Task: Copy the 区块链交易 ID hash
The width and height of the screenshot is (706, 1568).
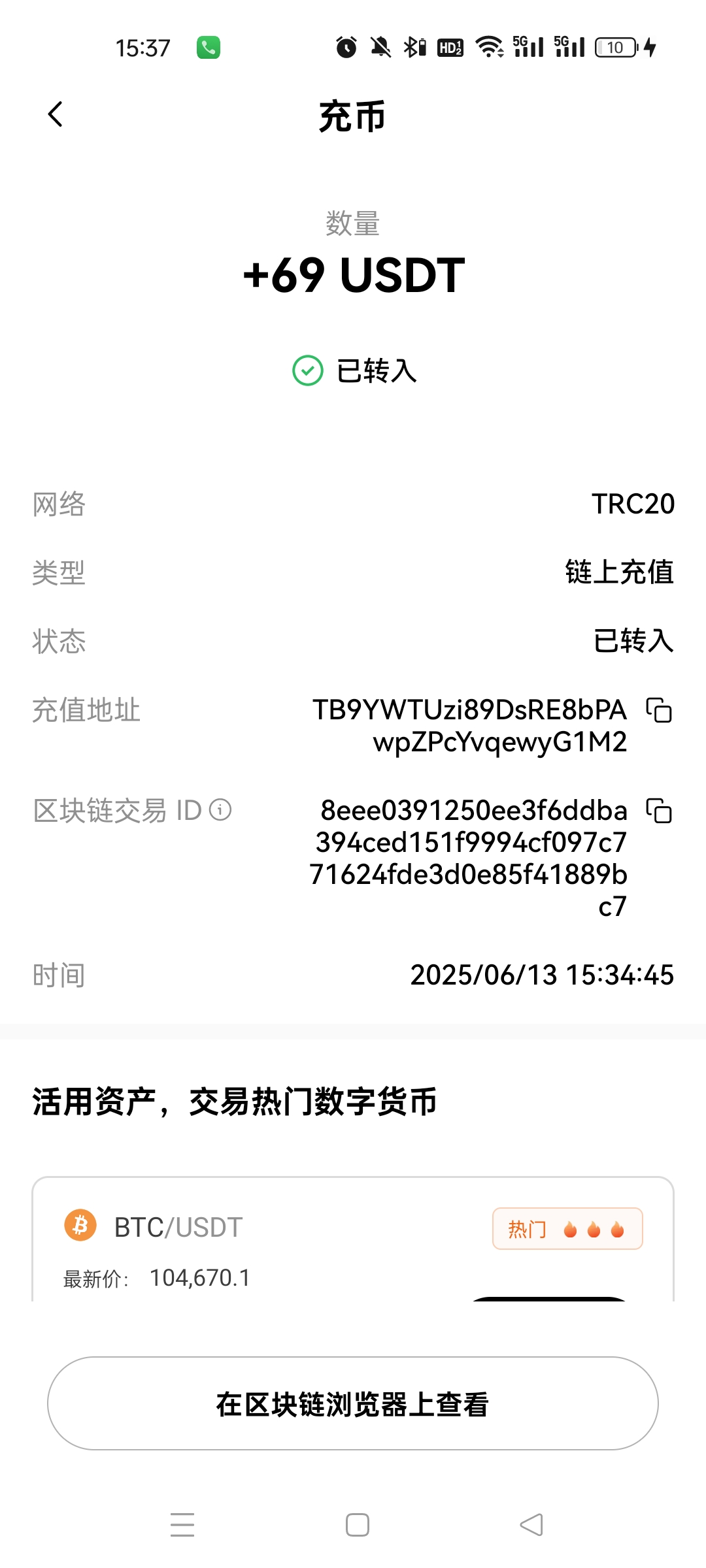Action: tap(659, 811)
